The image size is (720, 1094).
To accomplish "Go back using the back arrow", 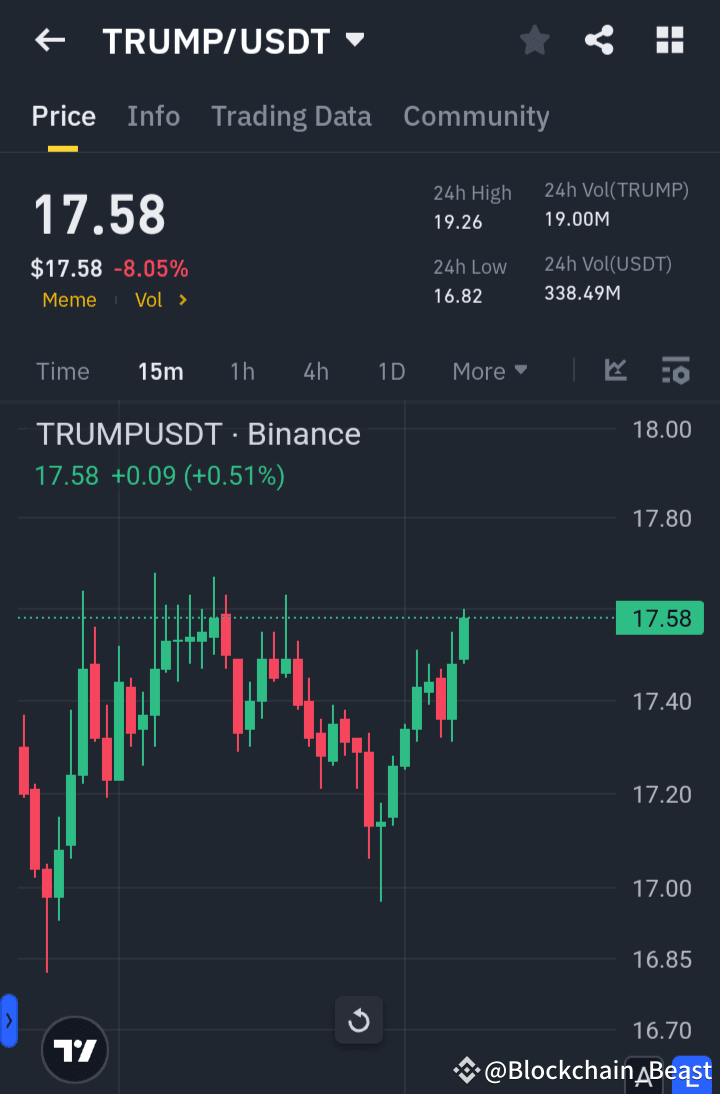I will (x=50, y=40).
